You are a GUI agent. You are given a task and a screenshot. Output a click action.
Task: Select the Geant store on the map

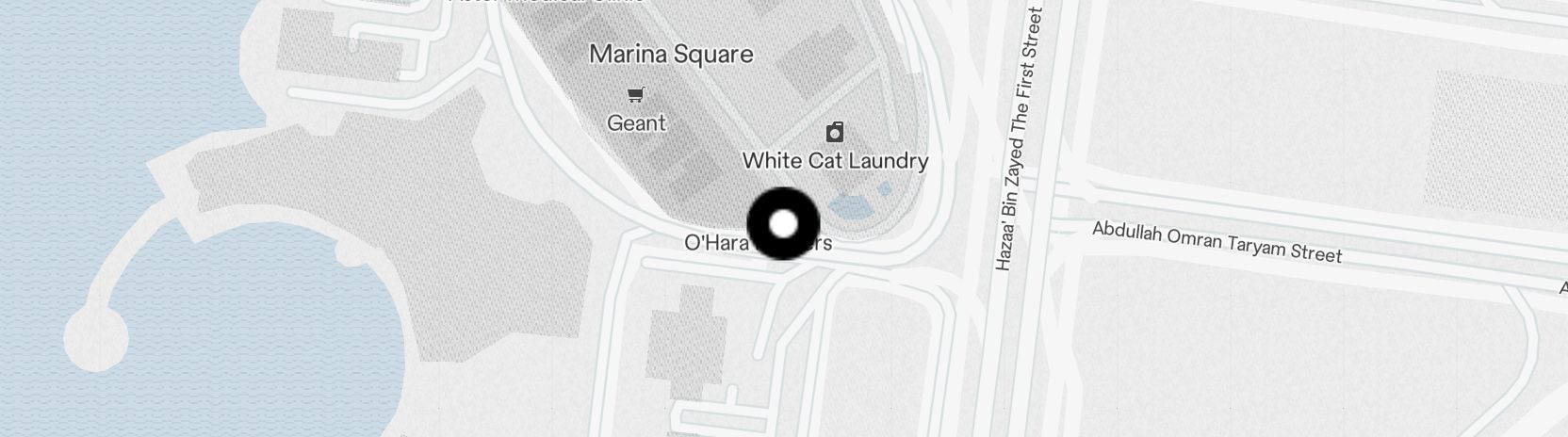click(x=636, y=94)
